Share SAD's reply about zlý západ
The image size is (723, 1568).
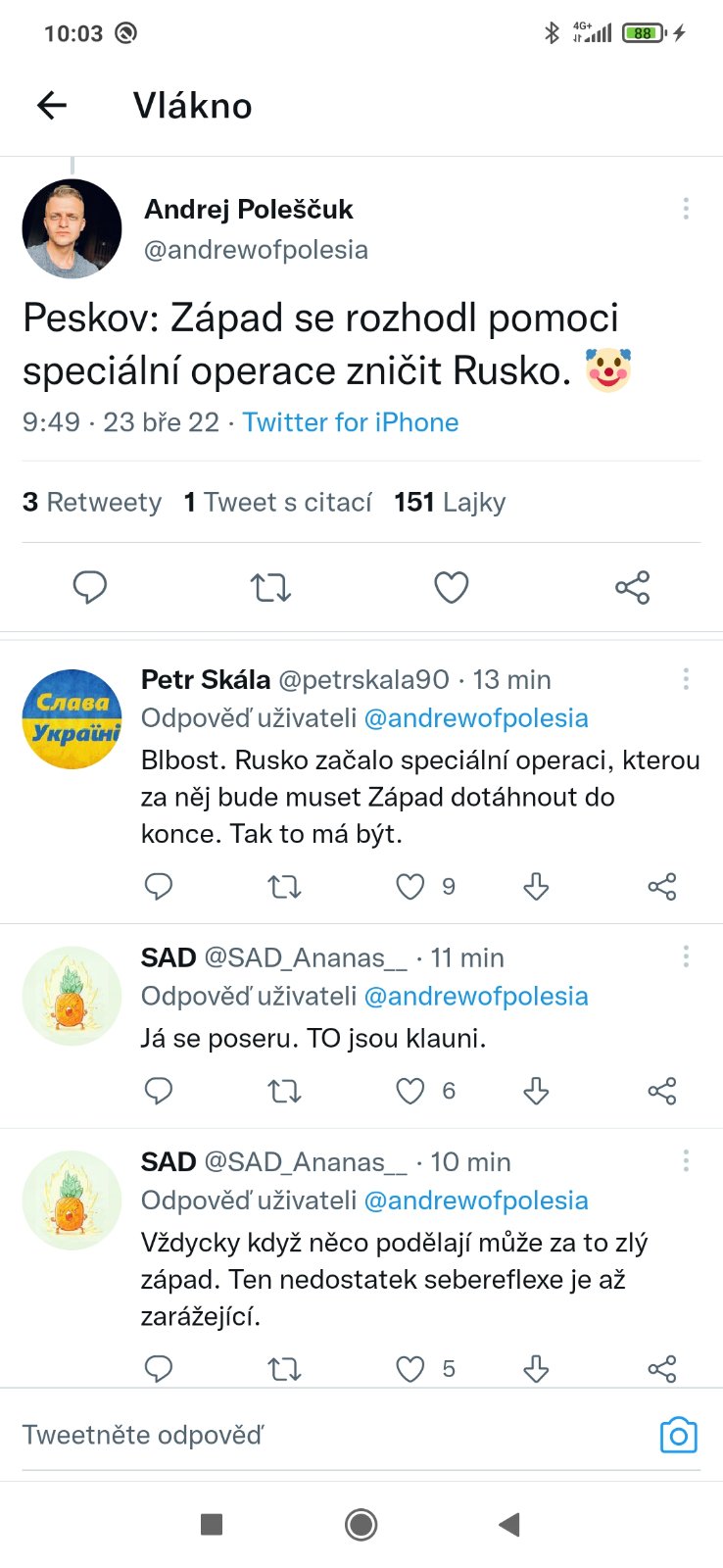click(x=662, y=1368)
